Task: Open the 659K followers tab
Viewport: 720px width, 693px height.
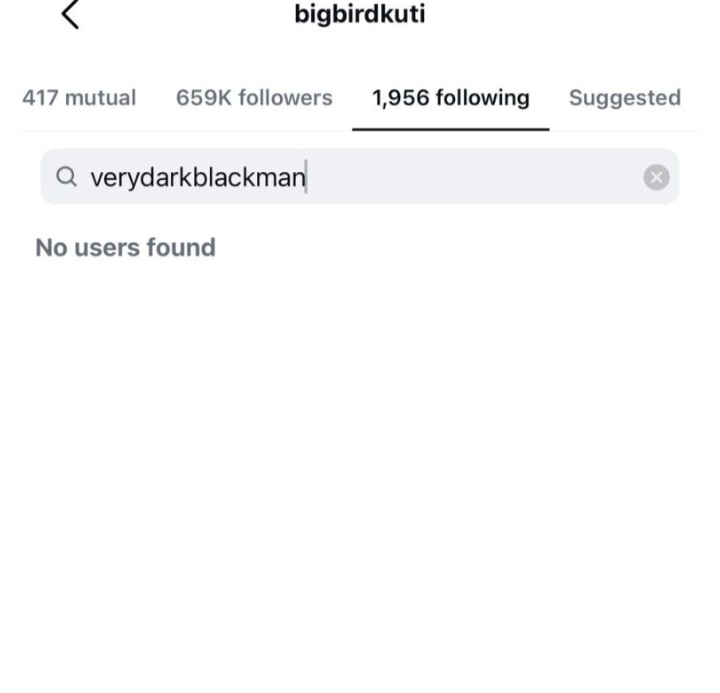Action: click(x=254, y=98)
